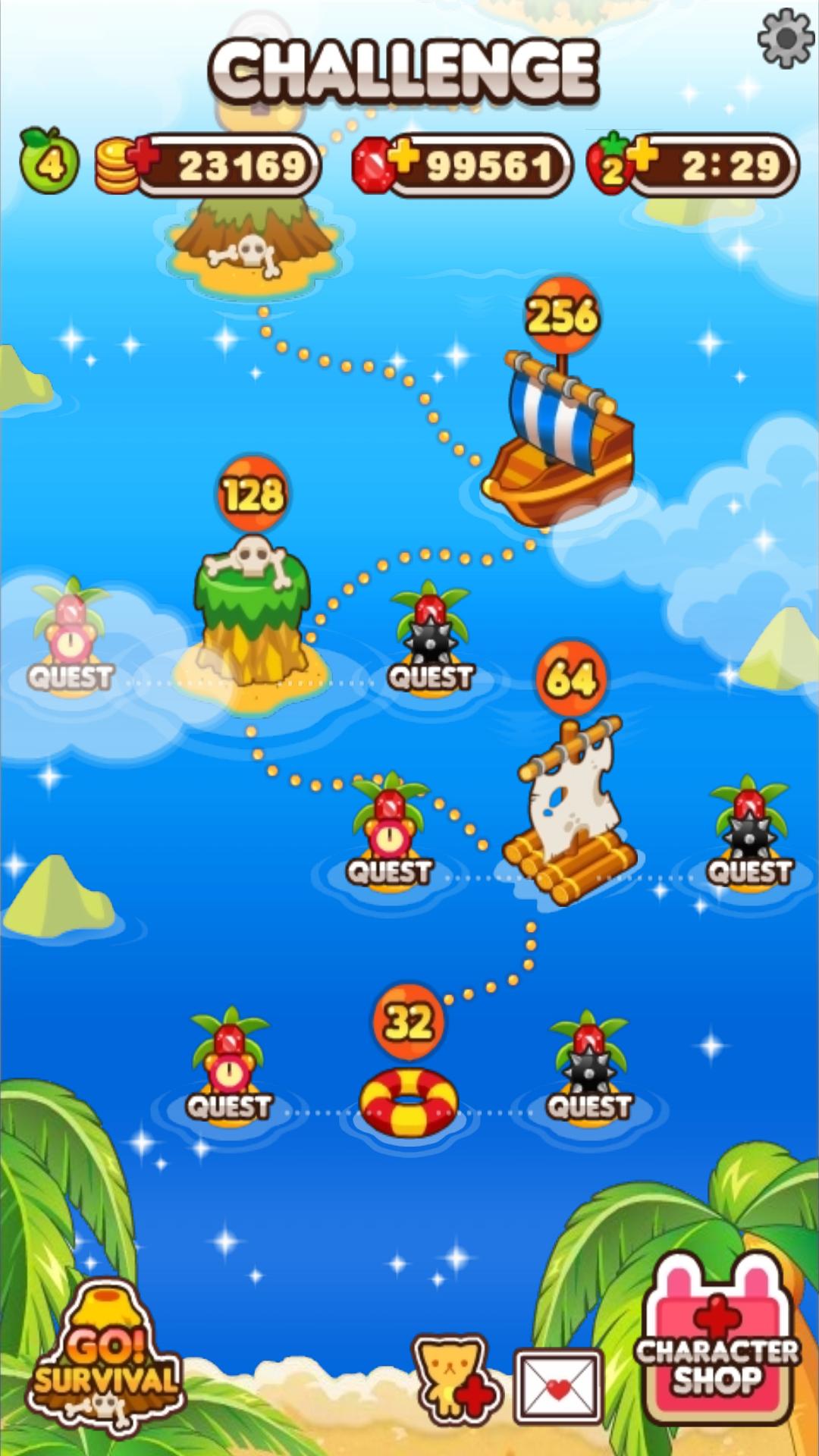Image resolution: width=819 pixels, height=1456 pixels.
Task: Open the settings gear
Action: [786, 38]
